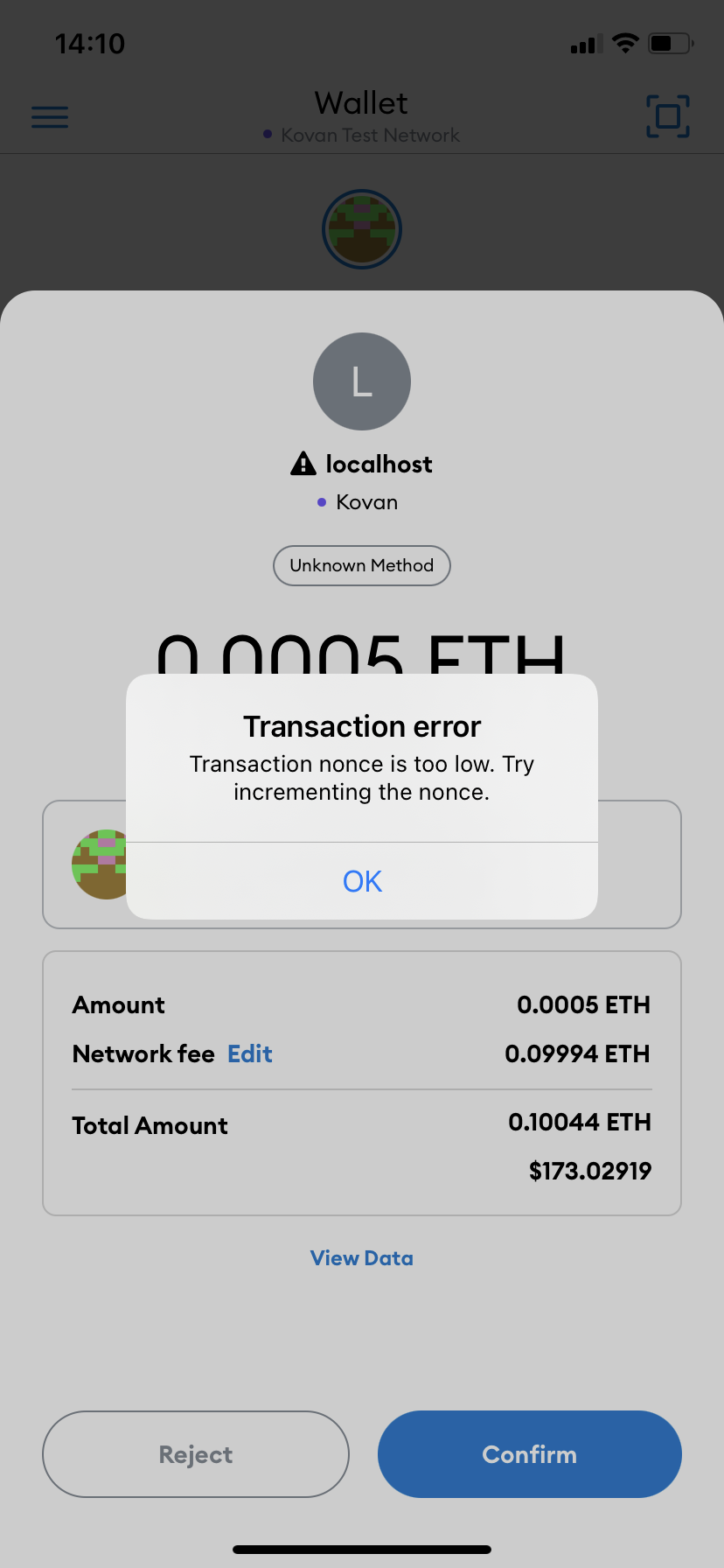Click the 0.0005 ETH amount value
The image size is (724, 1568).
tap(583, 1004)
